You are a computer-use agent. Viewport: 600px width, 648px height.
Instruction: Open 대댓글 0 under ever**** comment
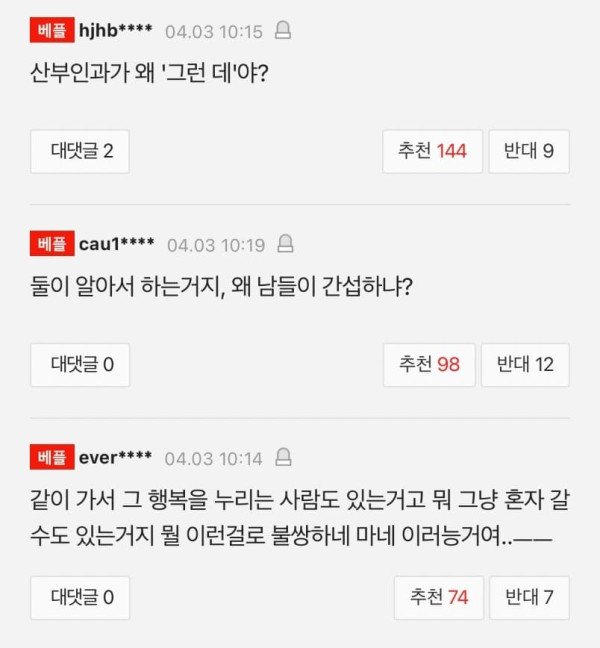(x=80, y=597)
